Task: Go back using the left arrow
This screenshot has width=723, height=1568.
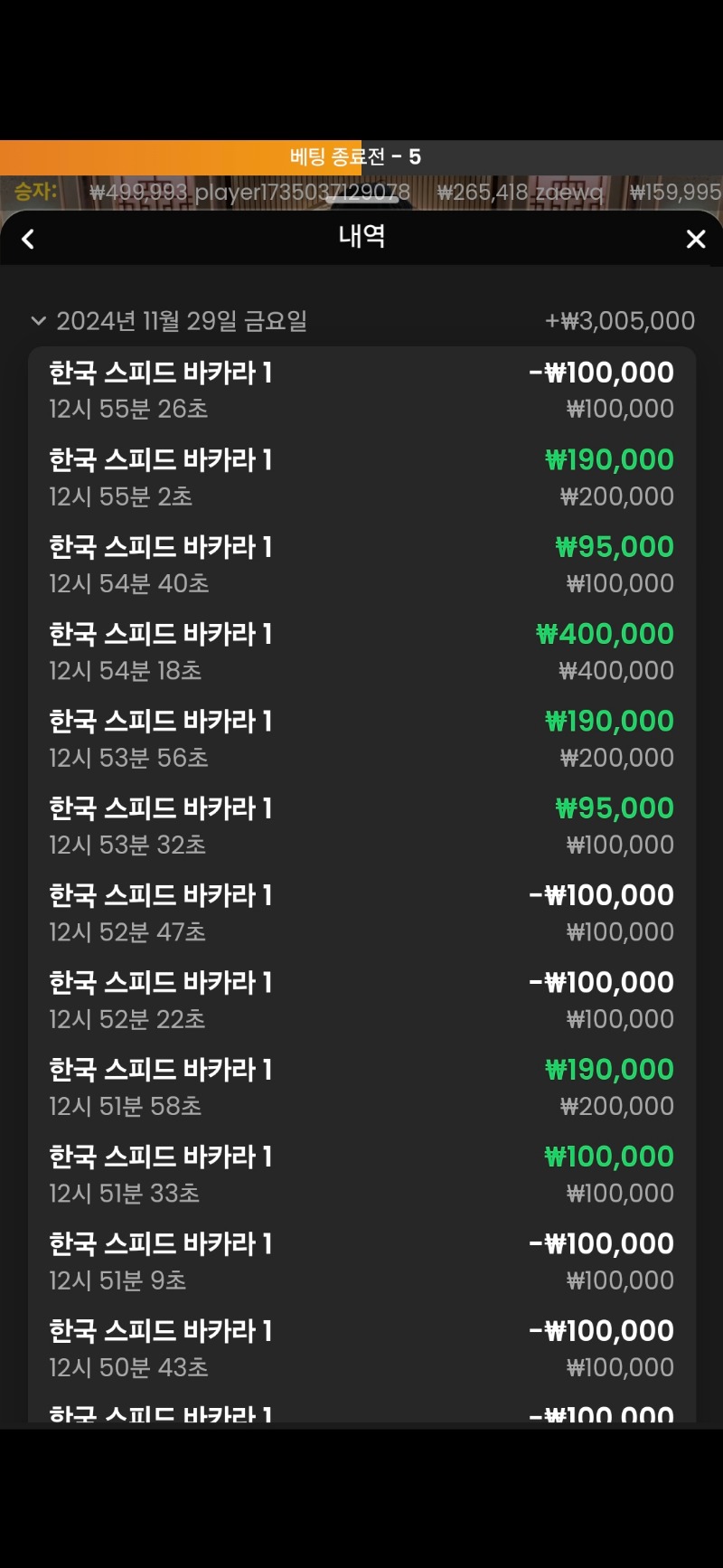Action: pyautogui.click(x=28, y=240)
